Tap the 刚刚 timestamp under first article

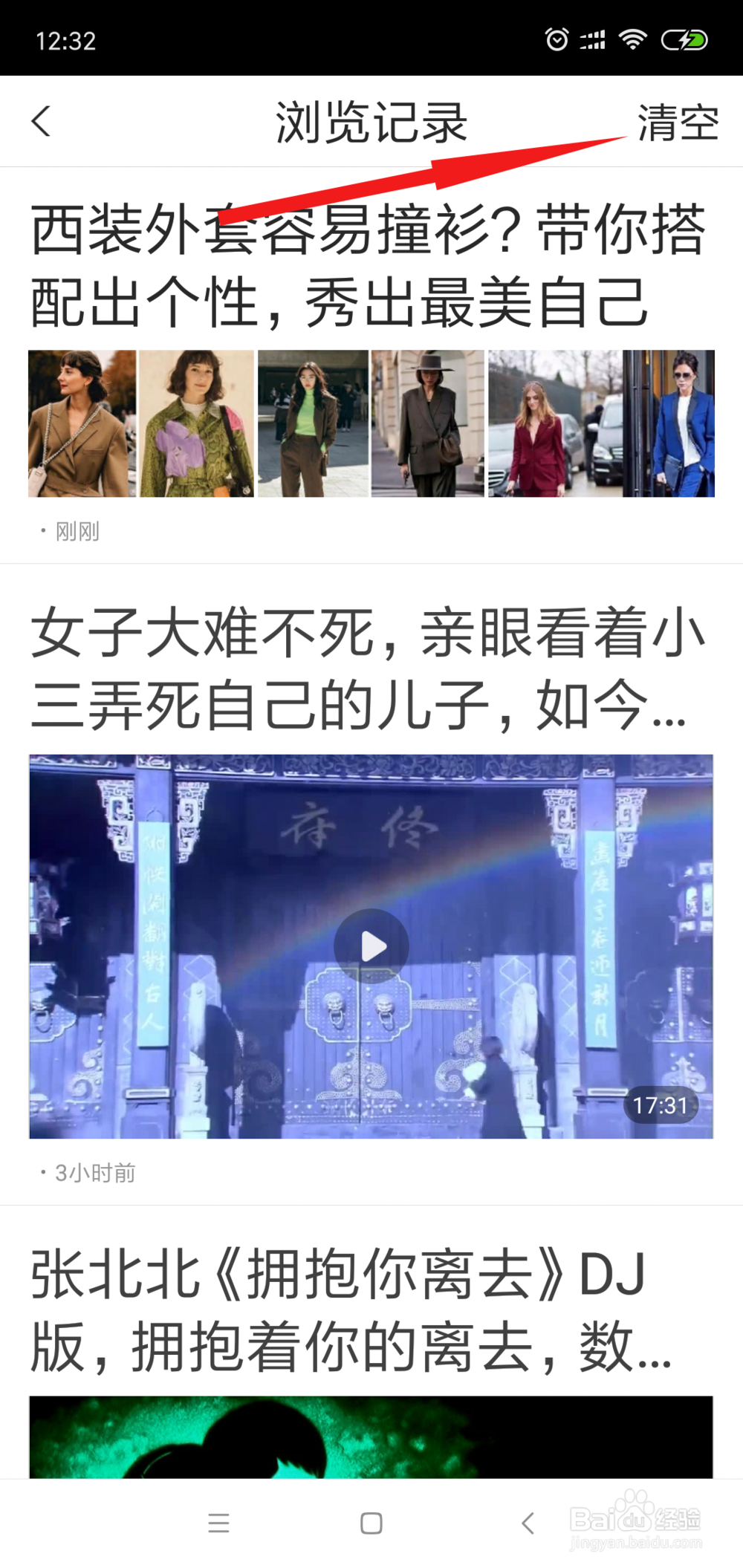click(x=78, y=530)
